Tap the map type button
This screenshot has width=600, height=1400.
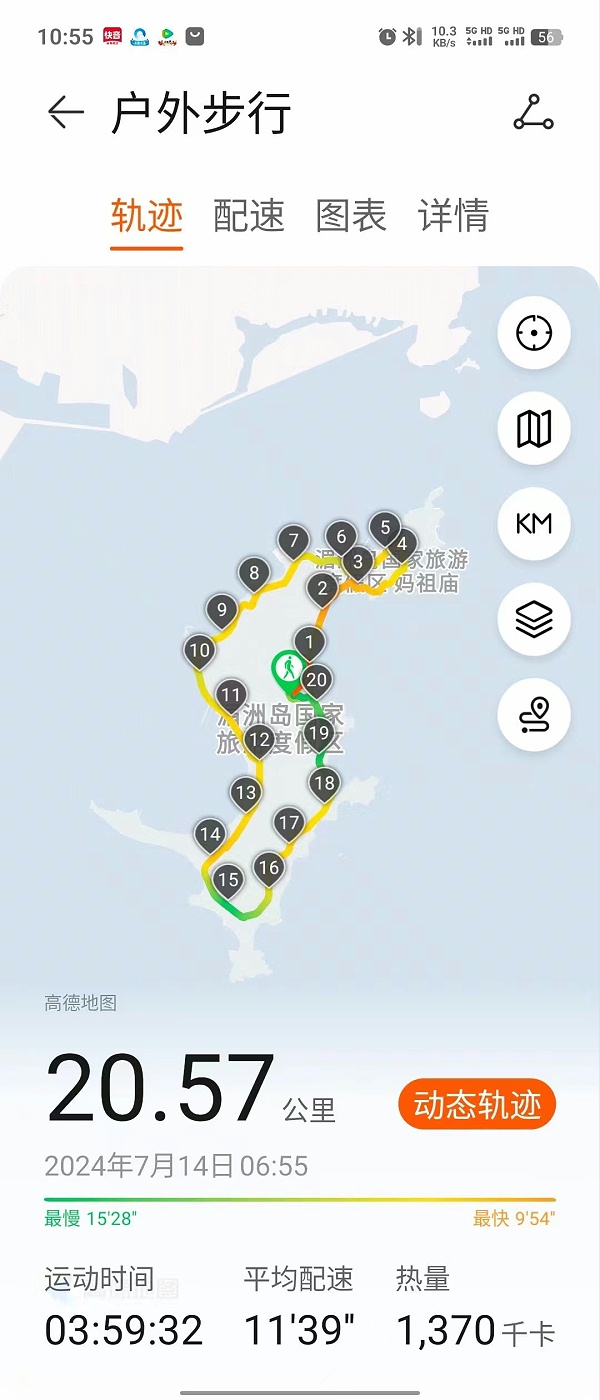(534, 429)
